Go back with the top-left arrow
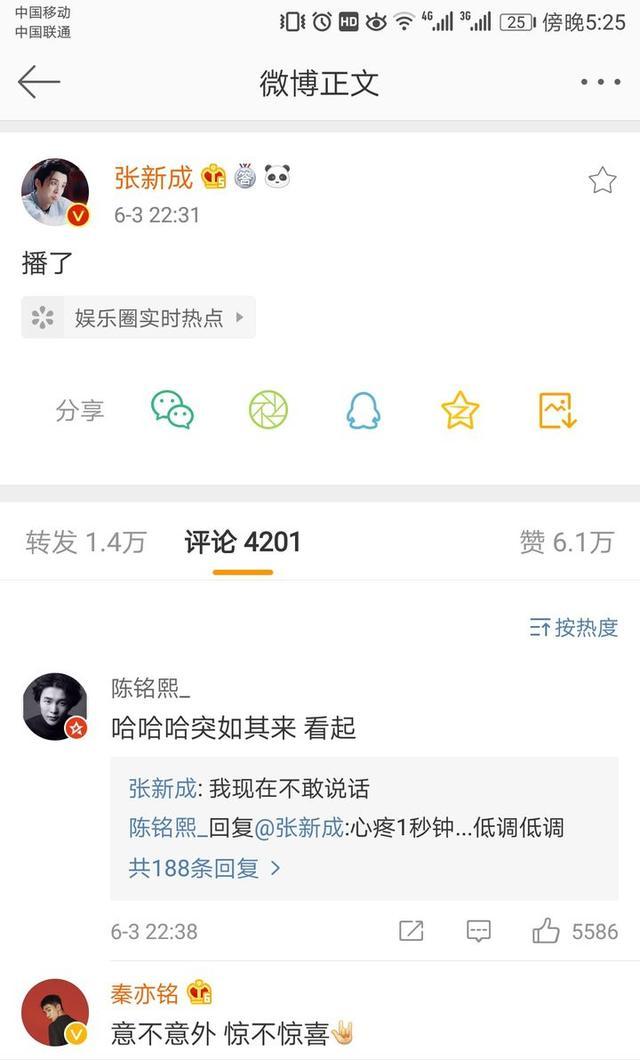Image resolution: width=640 pixels, height=1060 pixels. (x=39, y=82)
